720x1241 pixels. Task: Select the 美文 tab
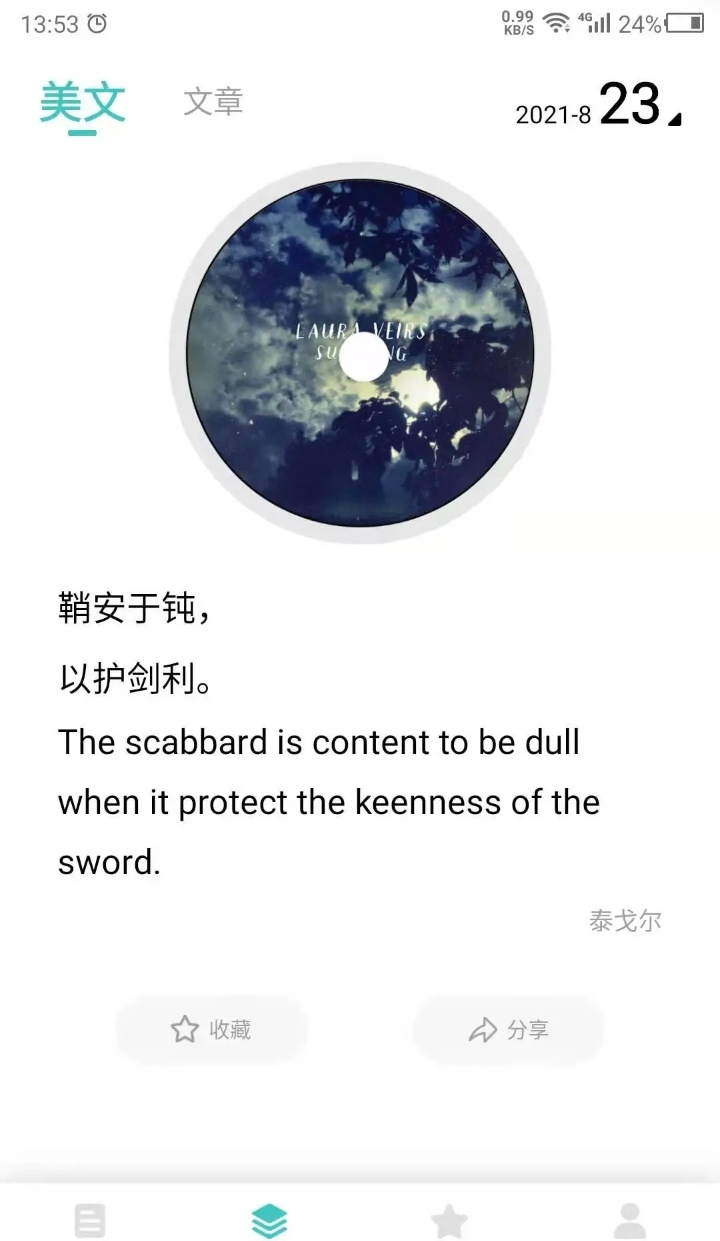point(83,102)
